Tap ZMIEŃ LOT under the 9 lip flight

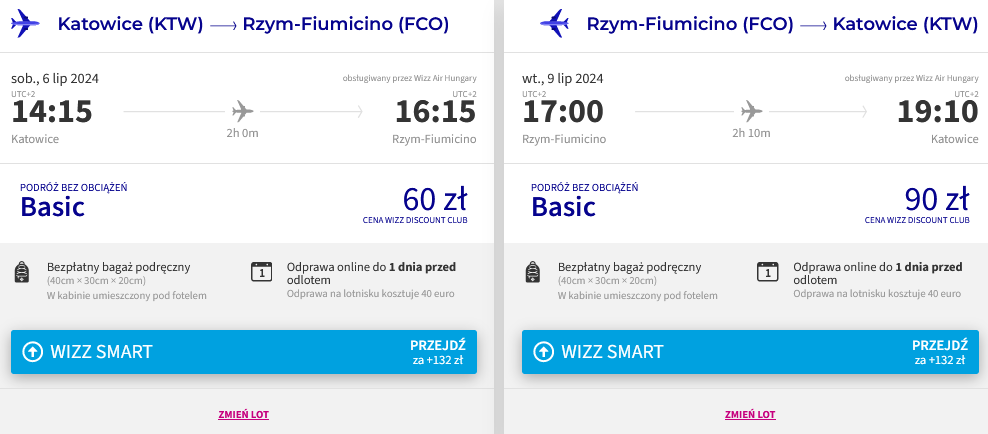tap(749, 414)
